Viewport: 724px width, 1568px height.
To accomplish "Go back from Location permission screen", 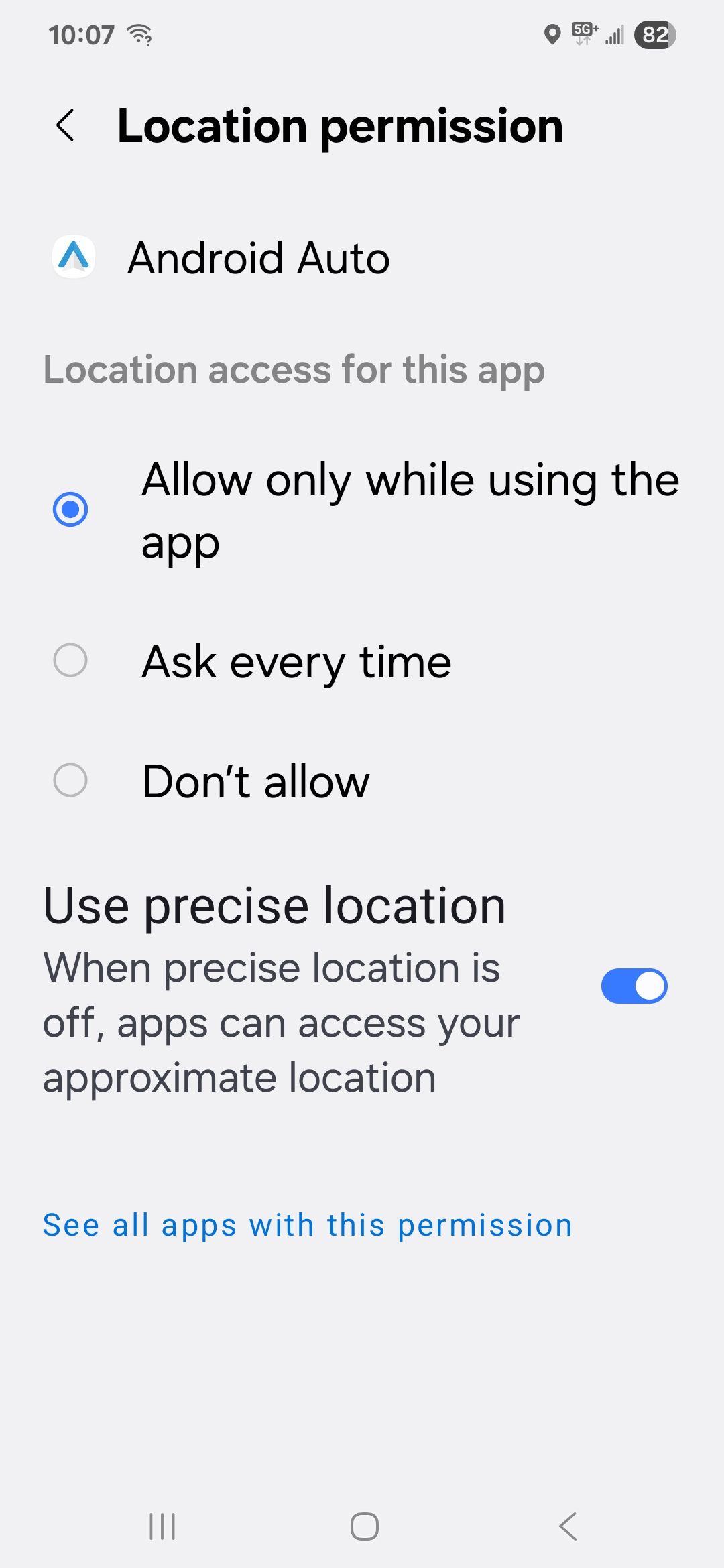I will coord(65,125).
